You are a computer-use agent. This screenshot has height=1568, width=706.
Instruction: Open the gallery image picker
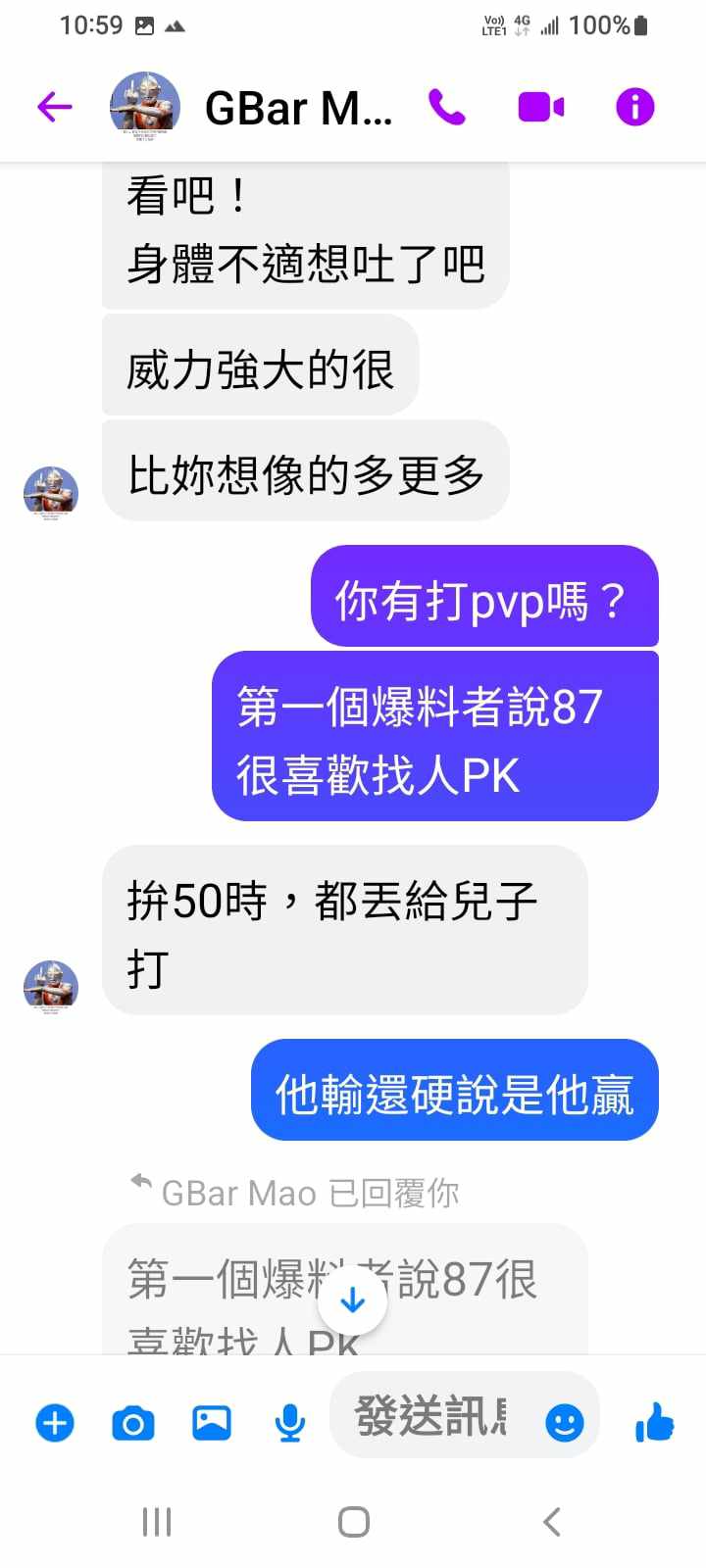212,1422
